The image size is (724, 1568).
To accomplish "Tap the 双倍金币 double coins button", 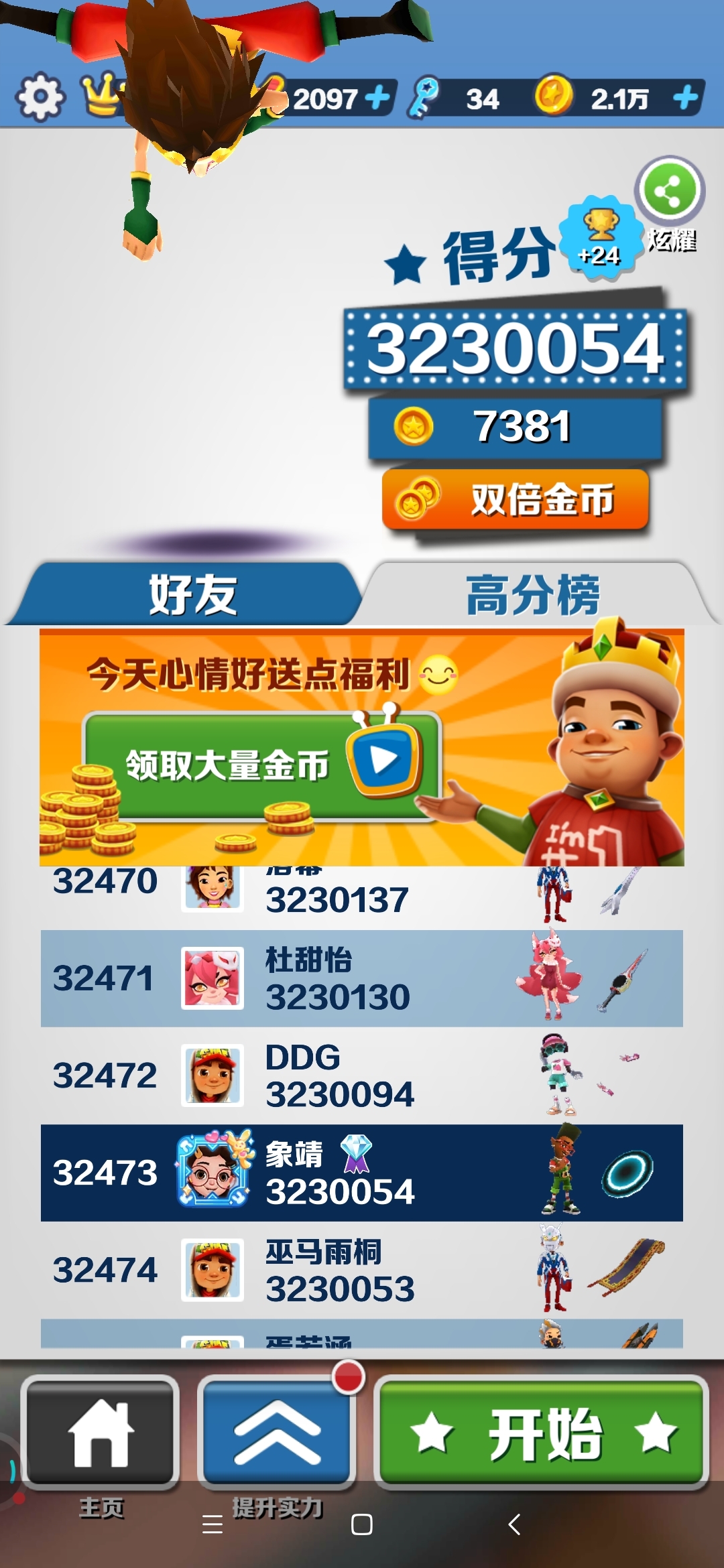I will [x=516, y=500].
